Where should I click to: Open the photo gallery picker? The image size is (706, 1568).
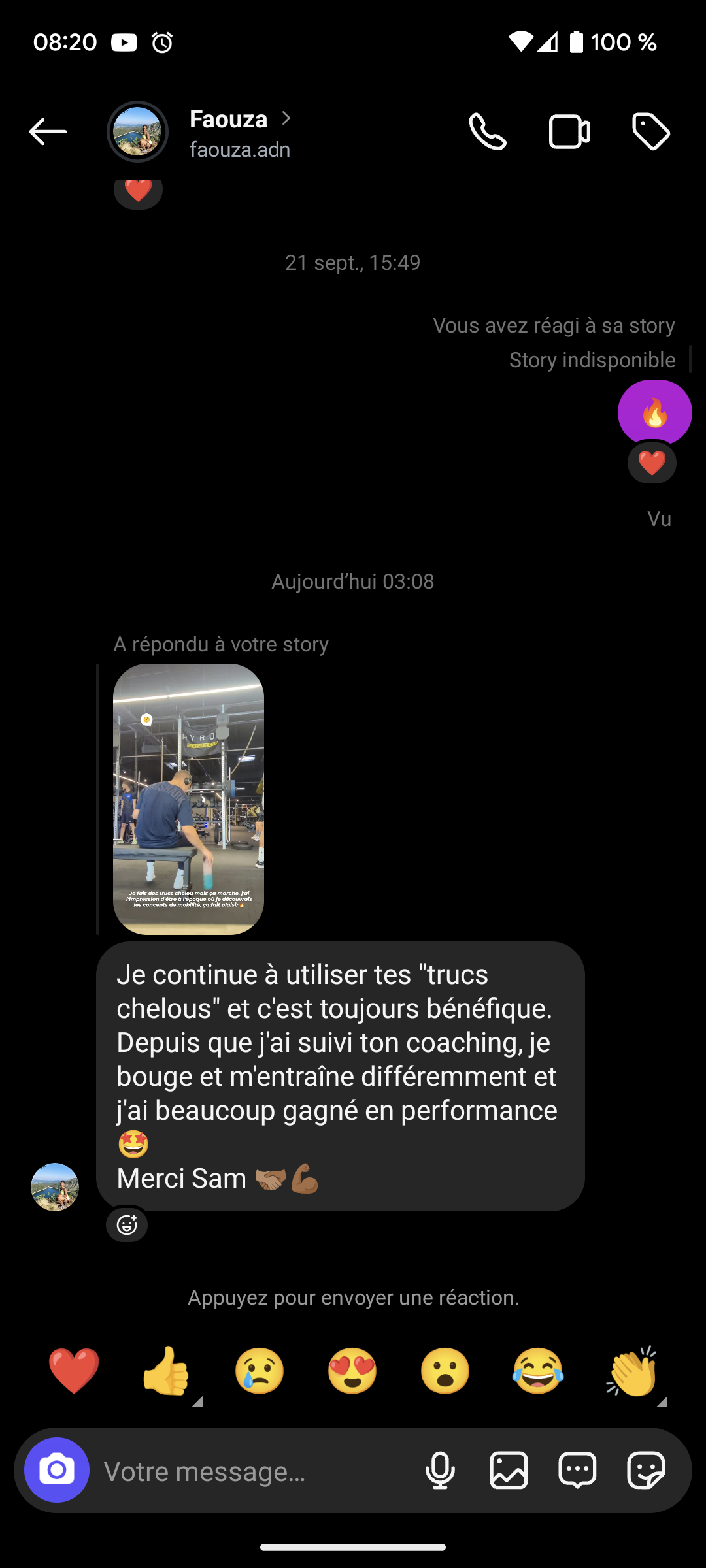(509, 1471)
